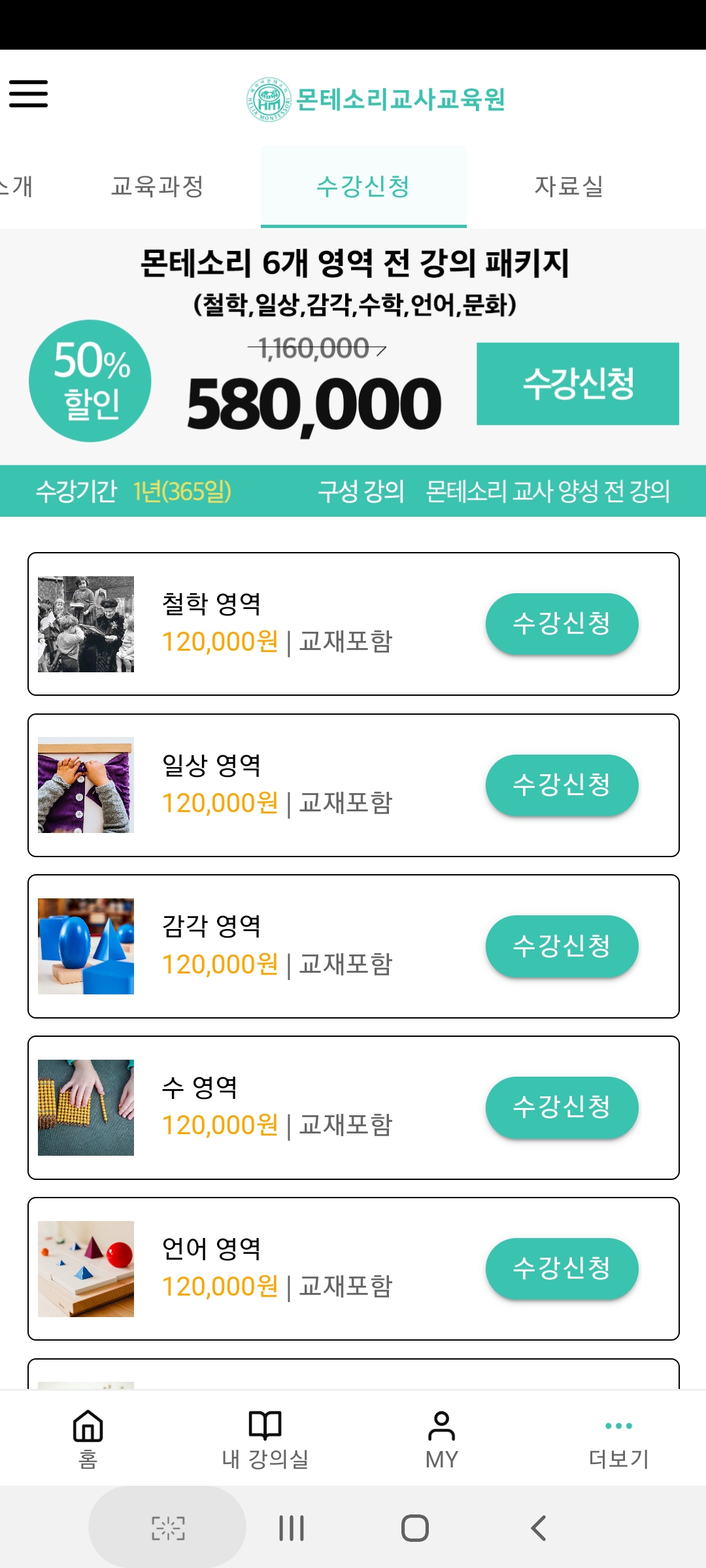Go to the 홈 bottom tab
This screenshot has height=1568, width=706.
tap(88, 1437)
